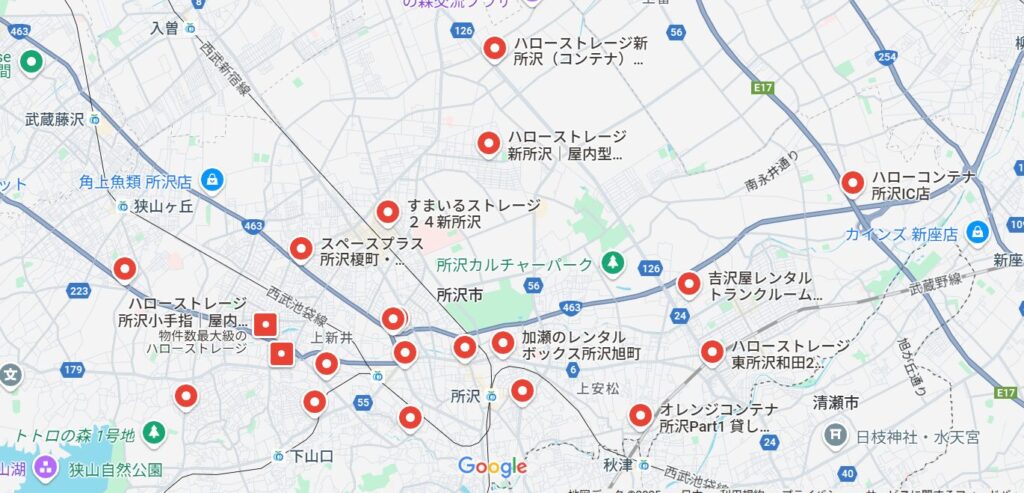Select the ハローストレージ東所沢和田2 pin
The height and width of the screenshot is (493, 1024).
(x=711, y=351)
